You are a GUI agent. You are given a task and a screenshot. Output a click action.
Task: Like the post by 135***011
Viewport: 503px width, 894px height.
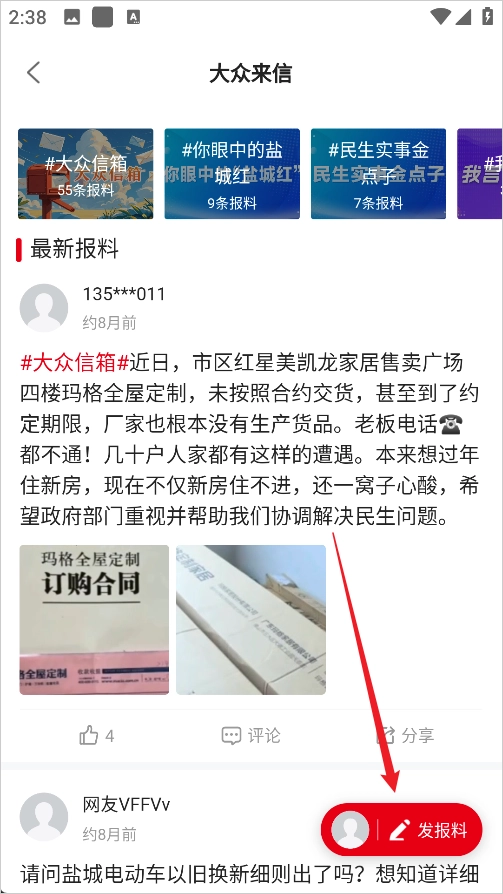[x=97, y=735]
